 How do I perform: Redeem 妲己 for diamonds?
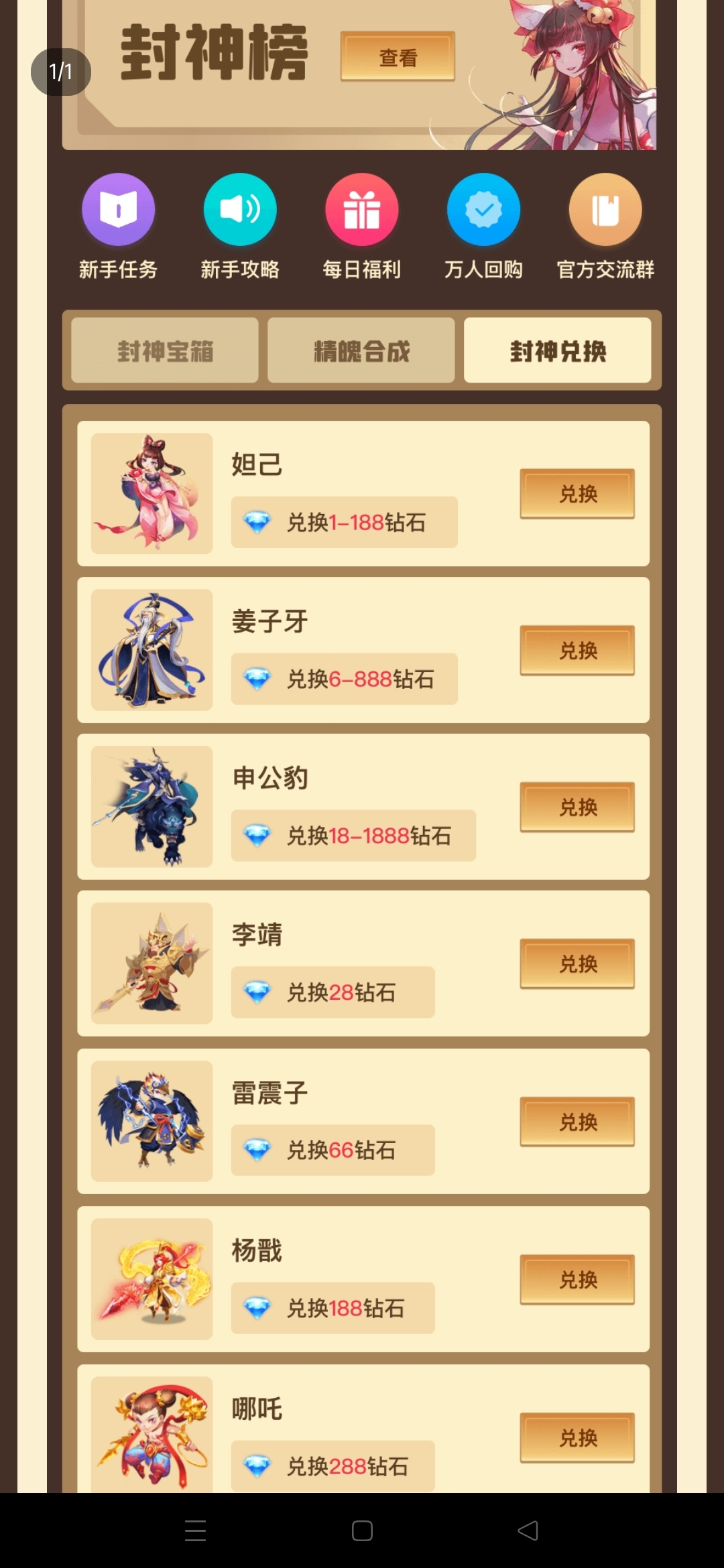click(577, 494)
